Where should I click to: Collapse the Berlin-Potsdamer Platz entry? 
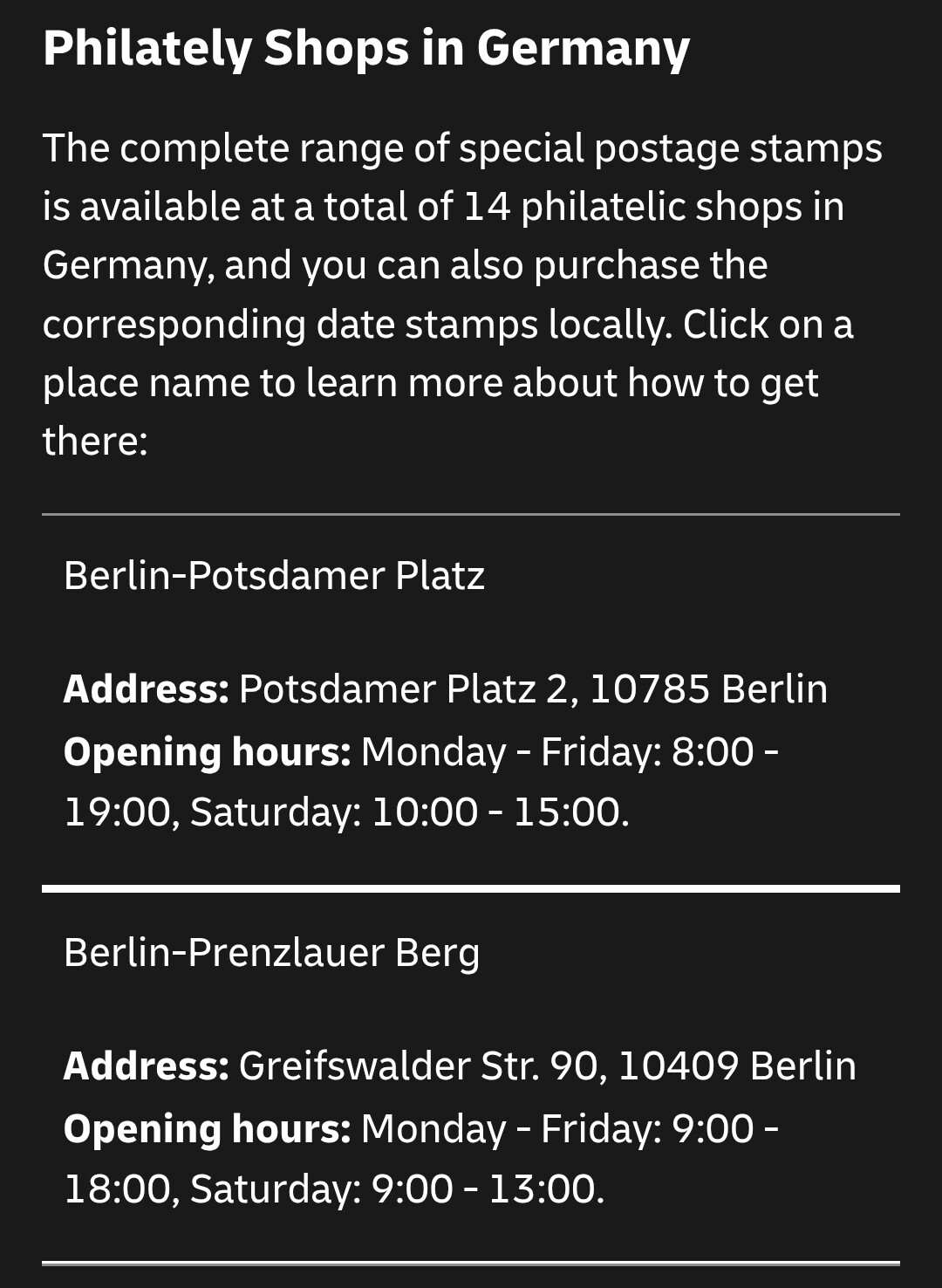tap(274, 576)
